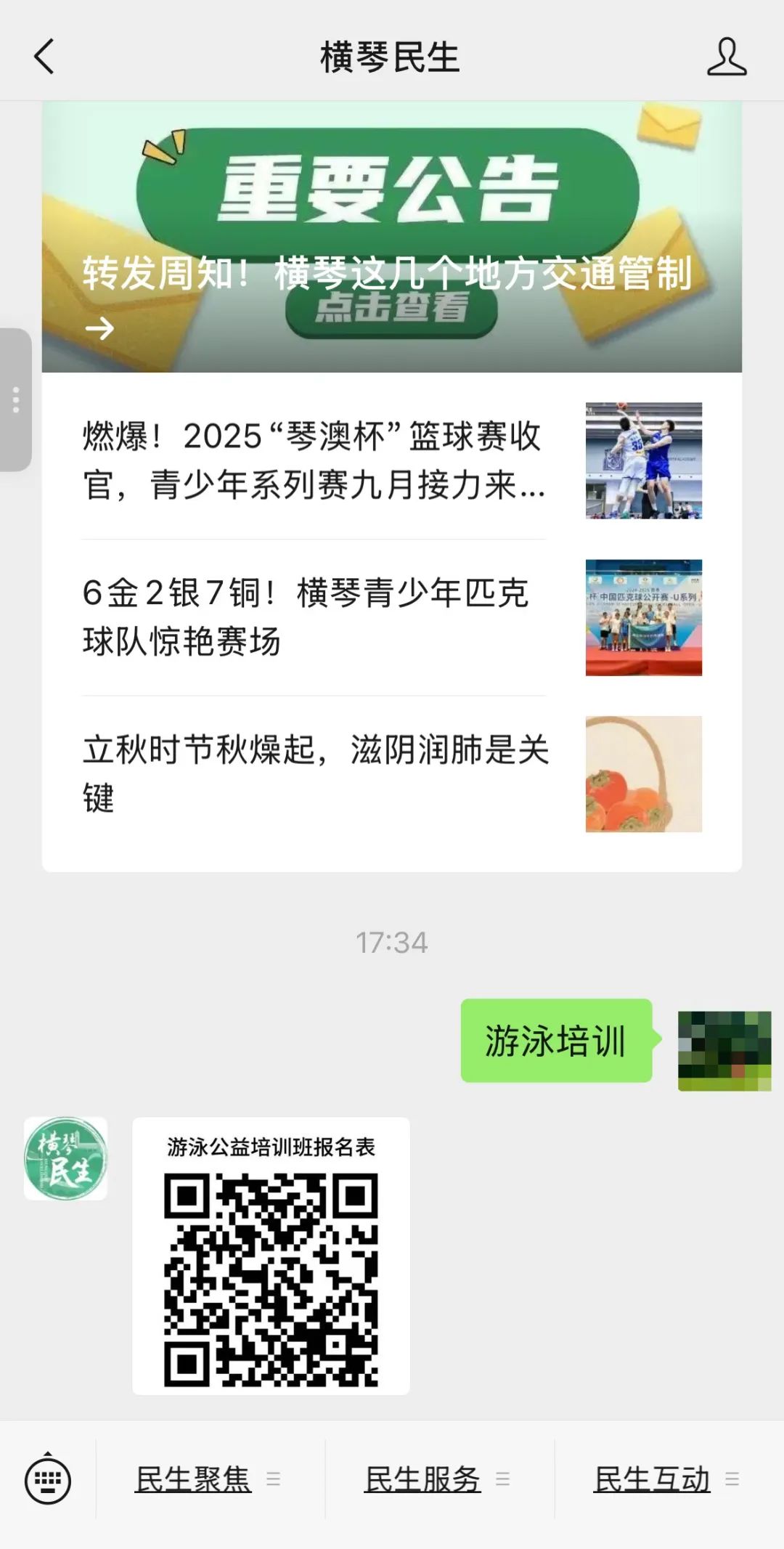Tap my own avatar beside 游泳培训
This screenshot has width=784, height=1549.
(724, 1050)
